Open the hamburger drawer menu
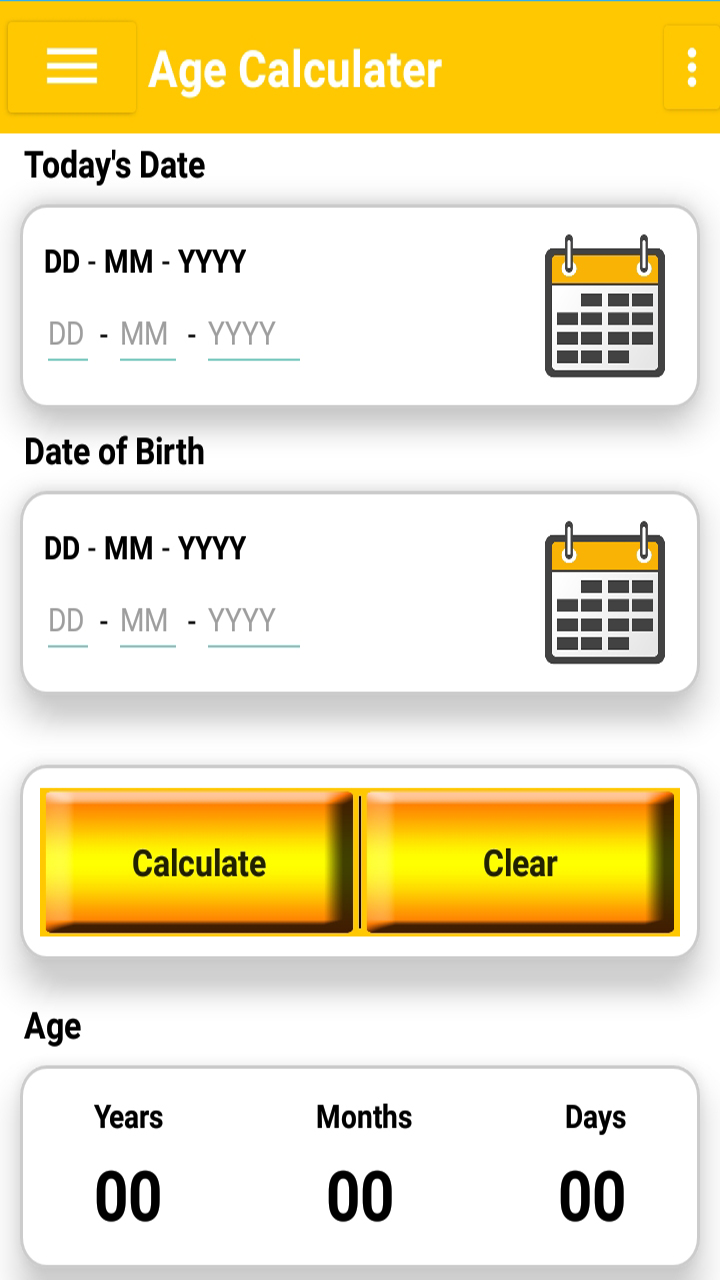Viewport: 720px width, 1280px height. tap(72, 67)
